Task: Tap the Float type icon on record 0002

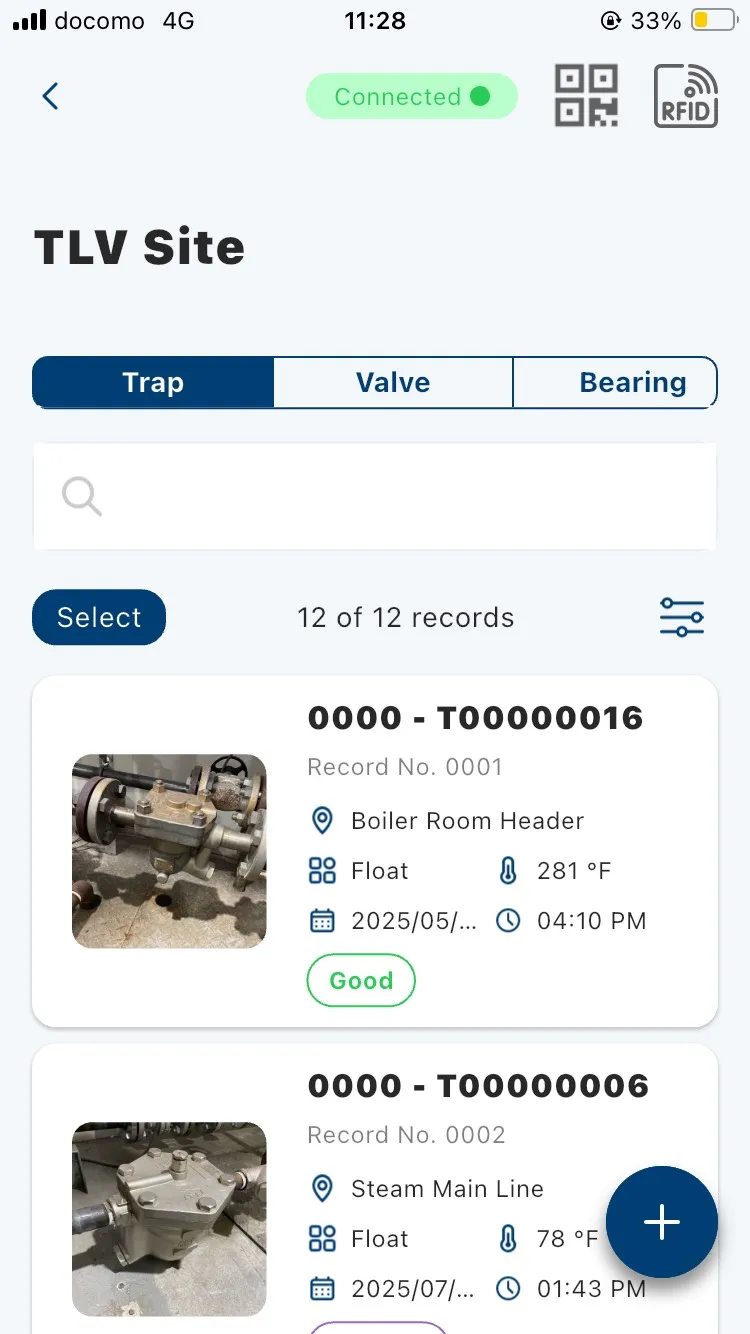Action: pos(321,1238)
